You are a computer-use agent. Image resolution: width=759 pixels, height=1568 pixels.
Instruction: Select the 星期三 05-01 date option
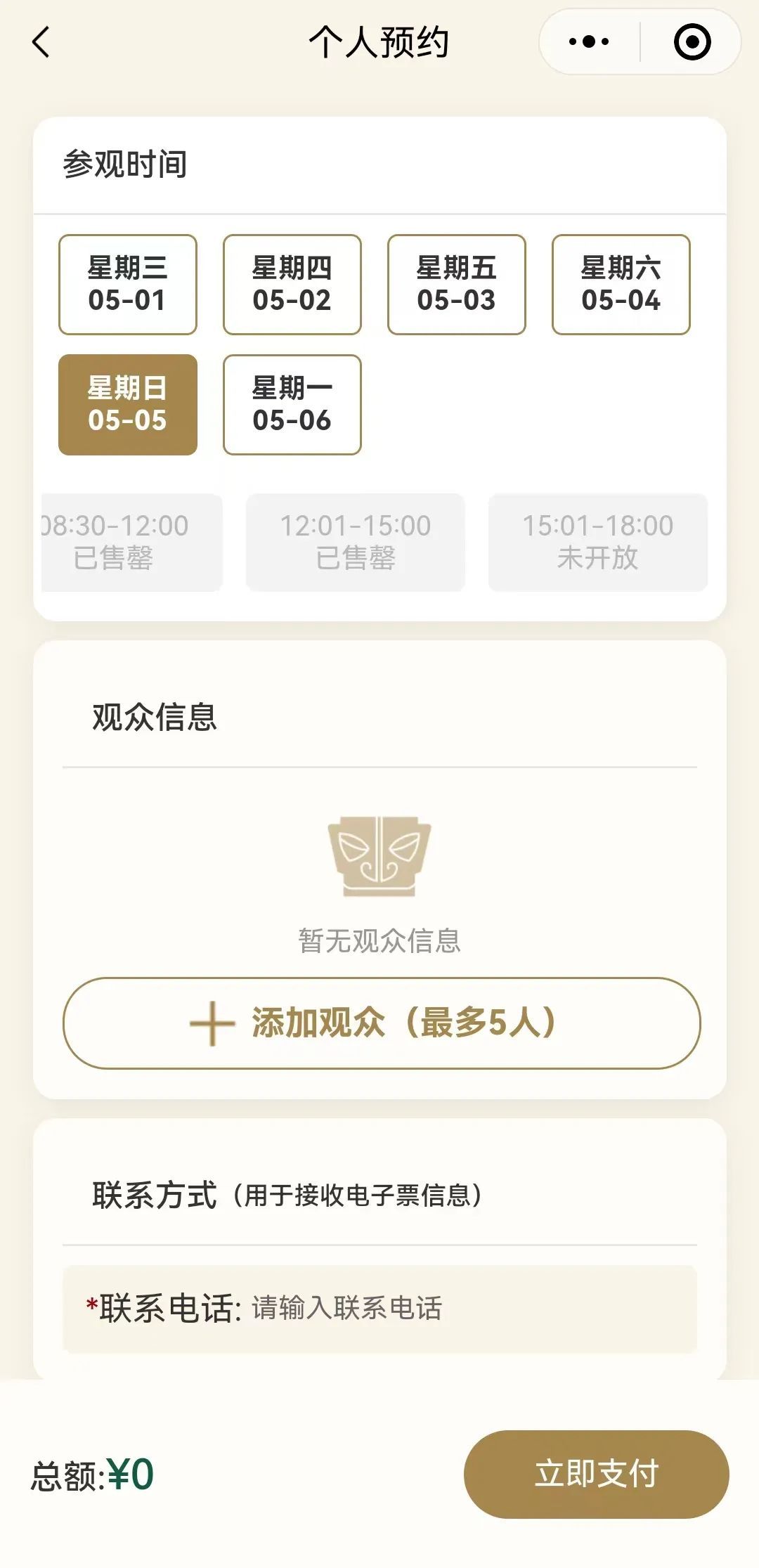coord(128,285)
